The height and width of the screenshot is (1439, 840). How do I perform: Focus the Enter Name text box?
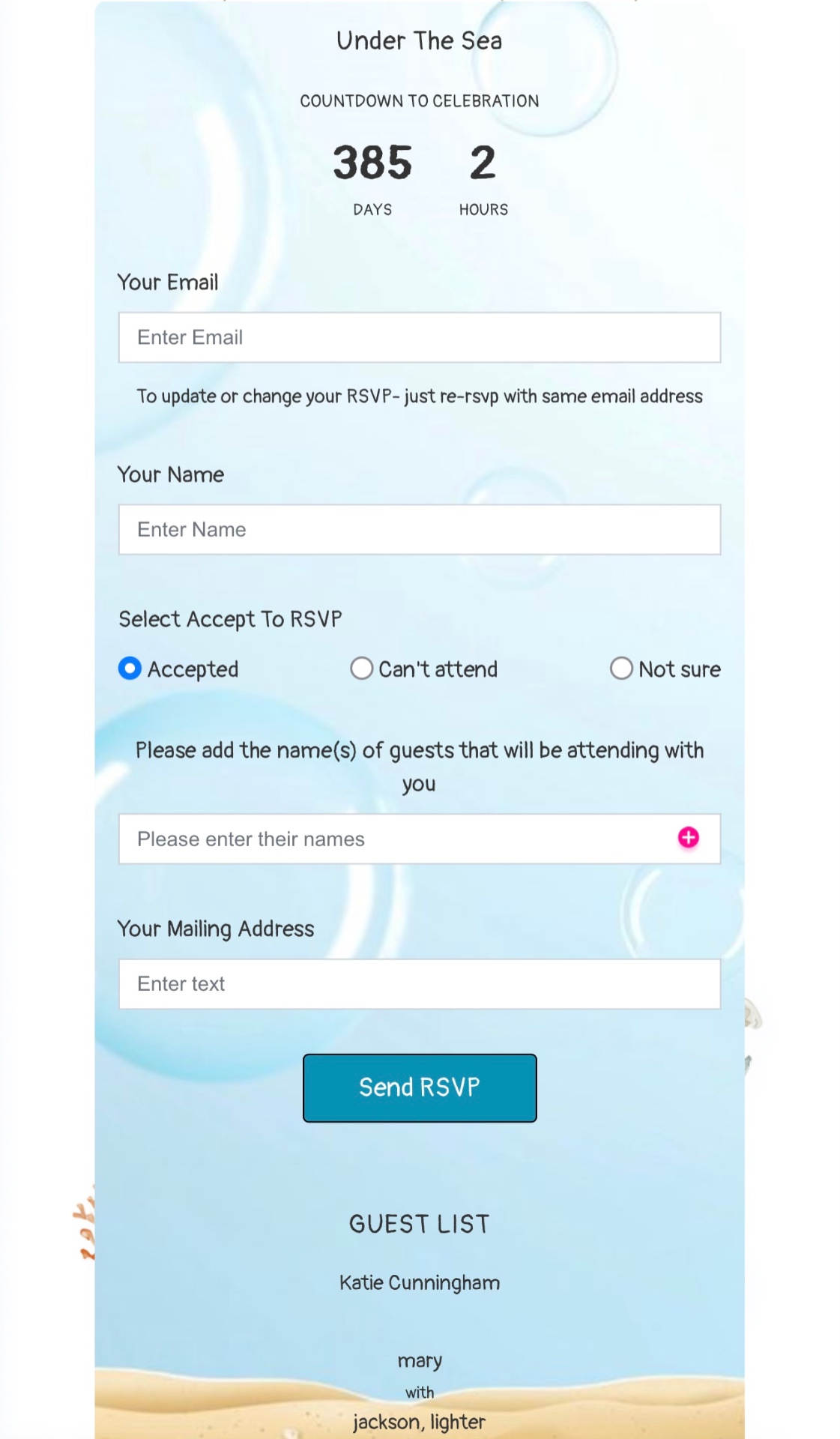pyautogui.click(x=419, y=530)
